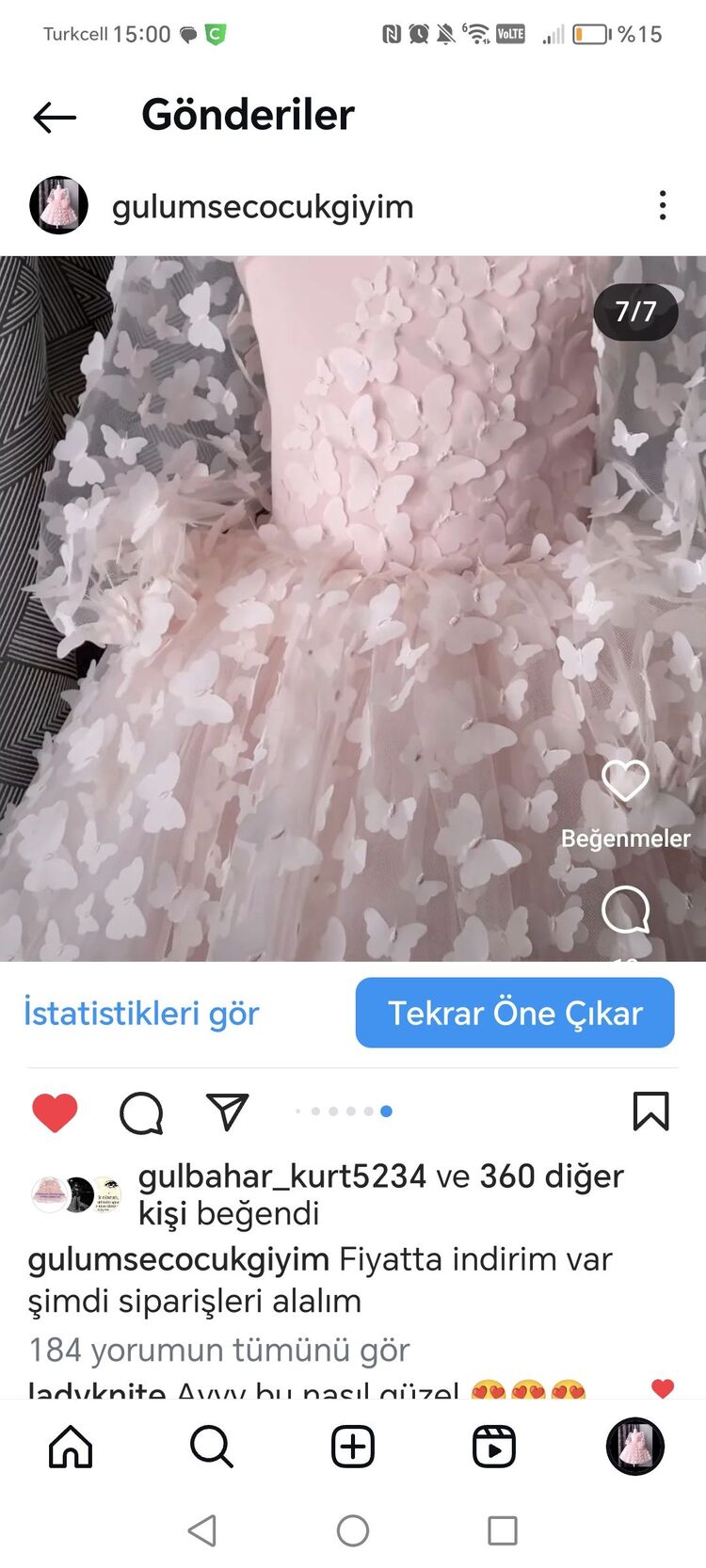Tap the Tekrar Öne Çıkar button
The height and width of the screenshot is (1568, 706).
point(515,1013)
